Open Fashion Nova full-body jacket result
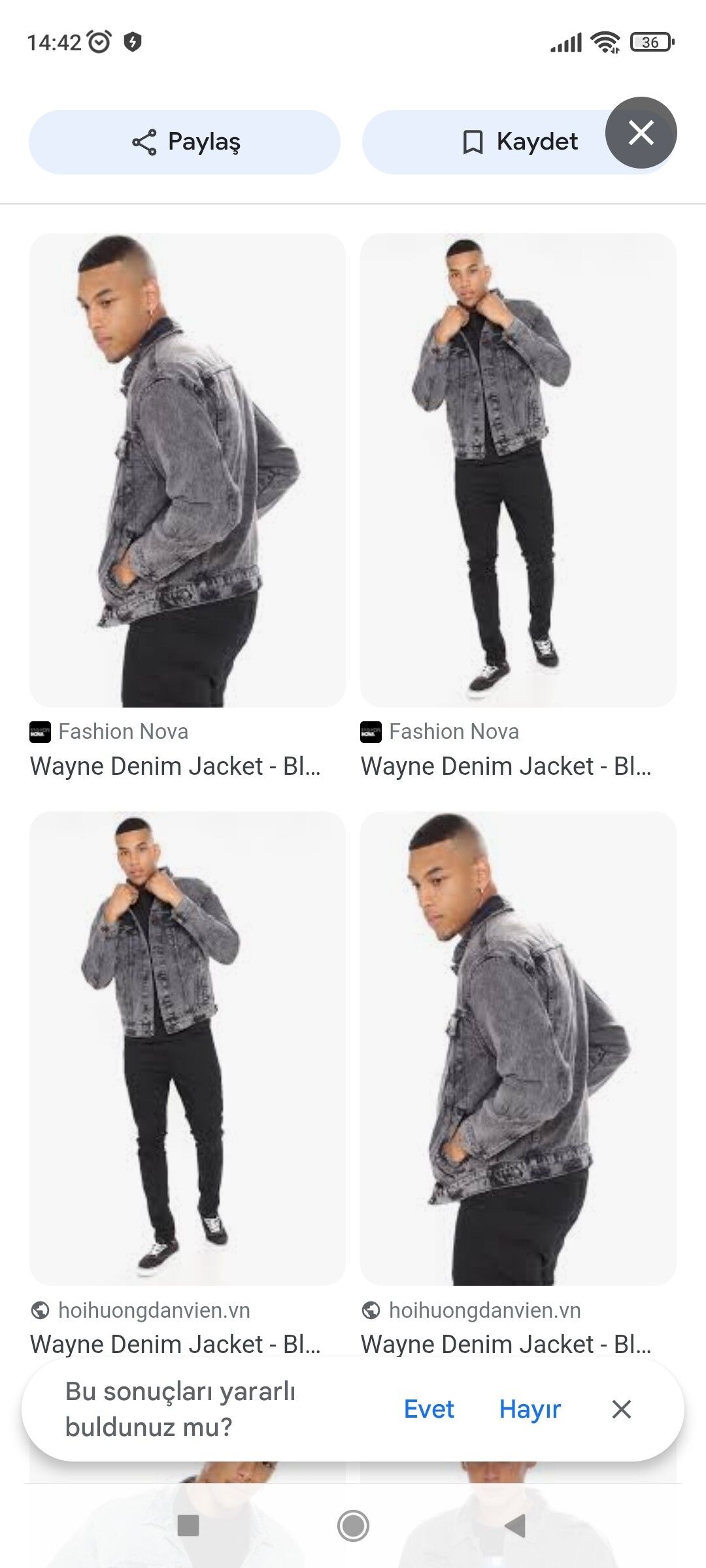 point(518,470)
